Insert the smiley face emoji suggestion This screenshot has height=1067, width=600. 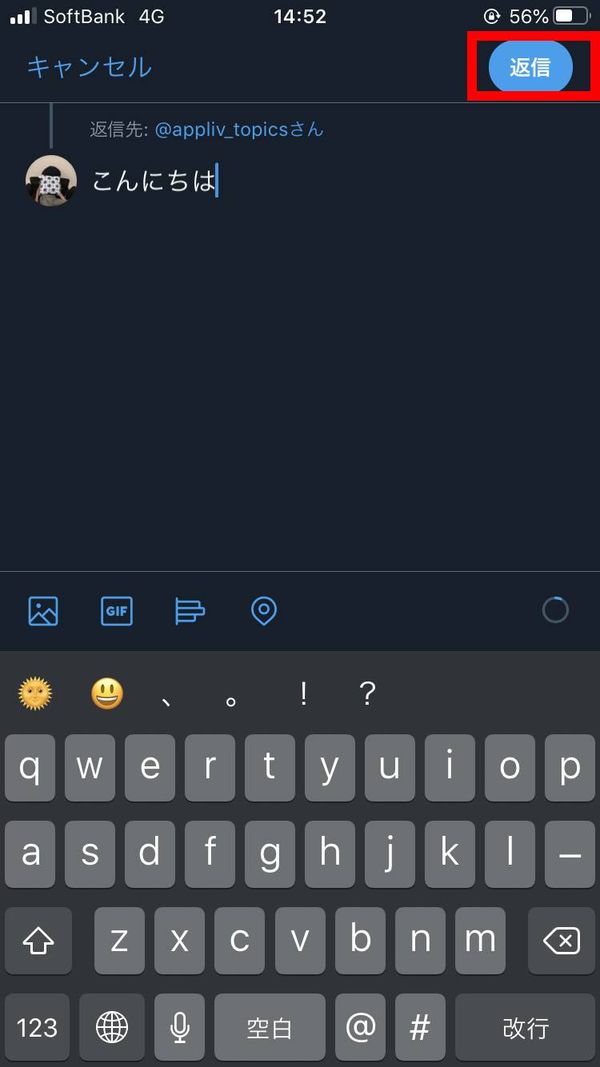tap(107, 694)
